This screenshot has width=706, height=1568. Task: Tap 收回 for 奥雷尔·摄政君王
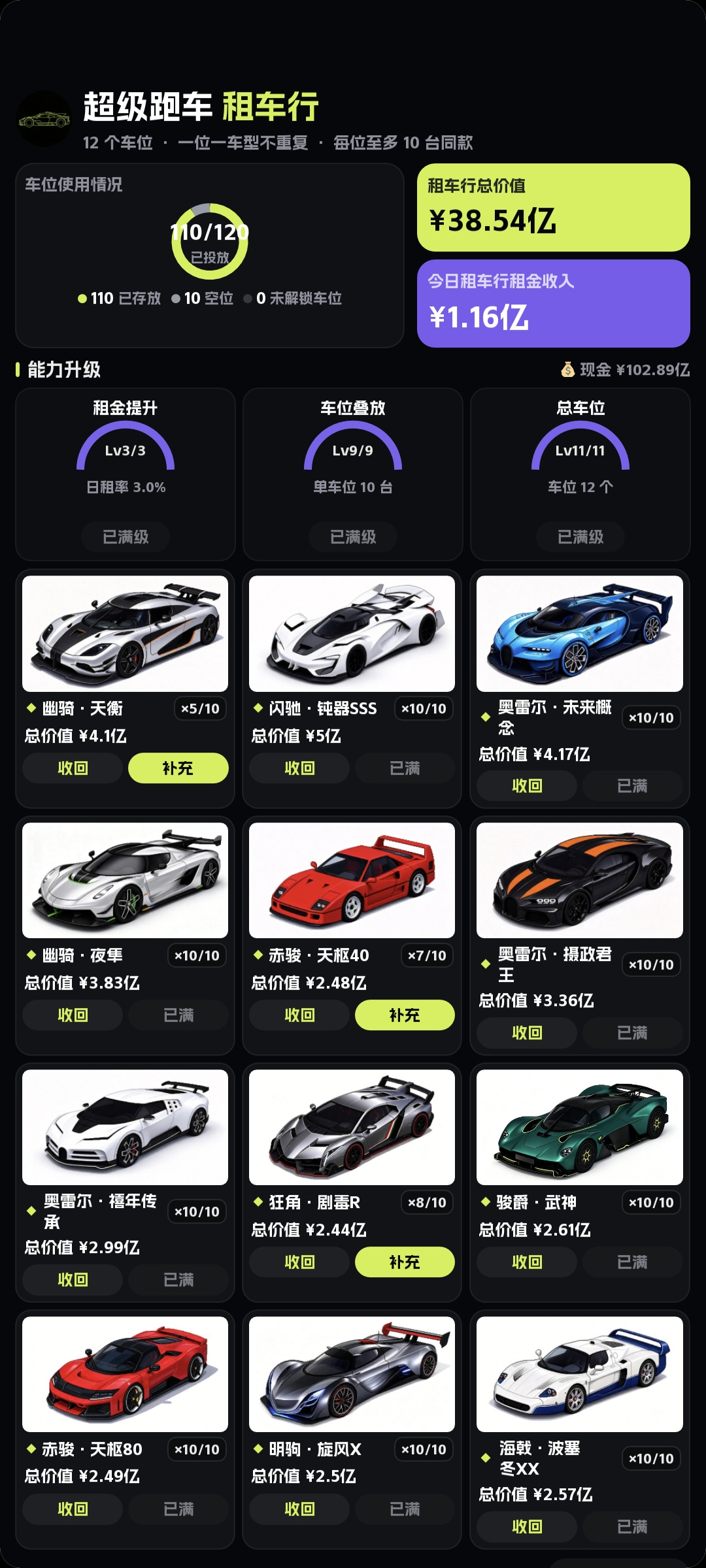(527, 1032)
